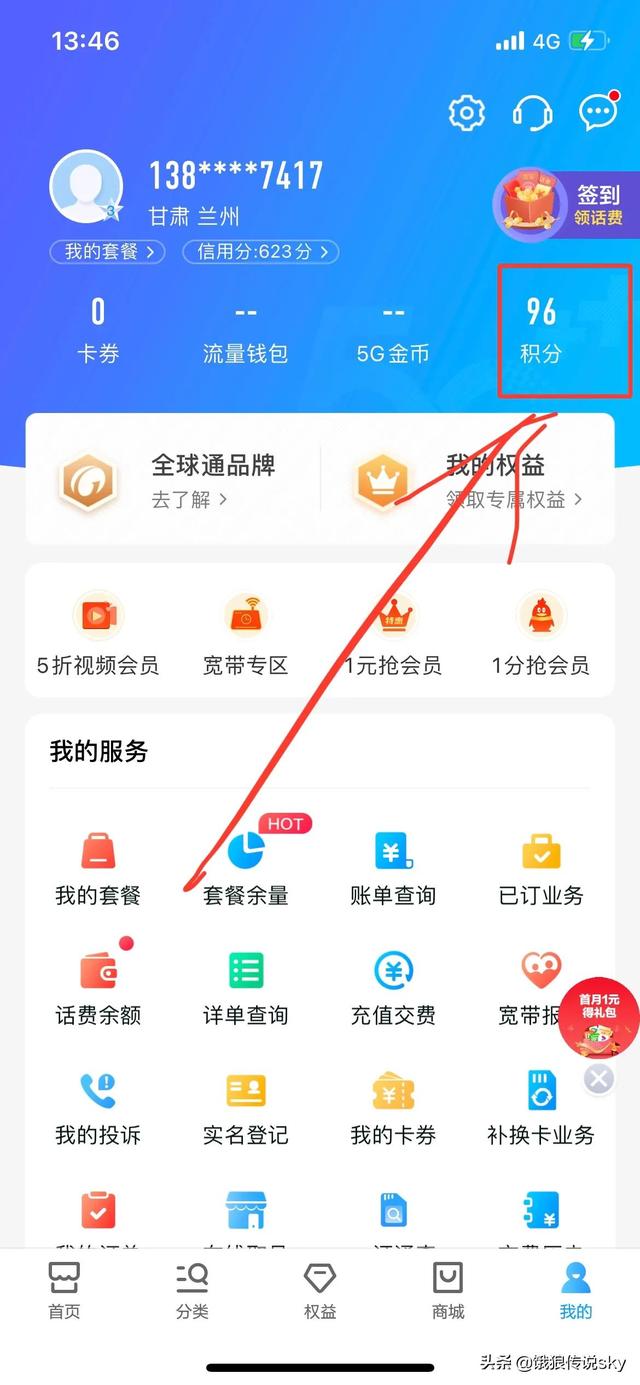Viewport: 640px width, 1385px height.
Task: Go to 宽带专区
Action: point(245,631)
